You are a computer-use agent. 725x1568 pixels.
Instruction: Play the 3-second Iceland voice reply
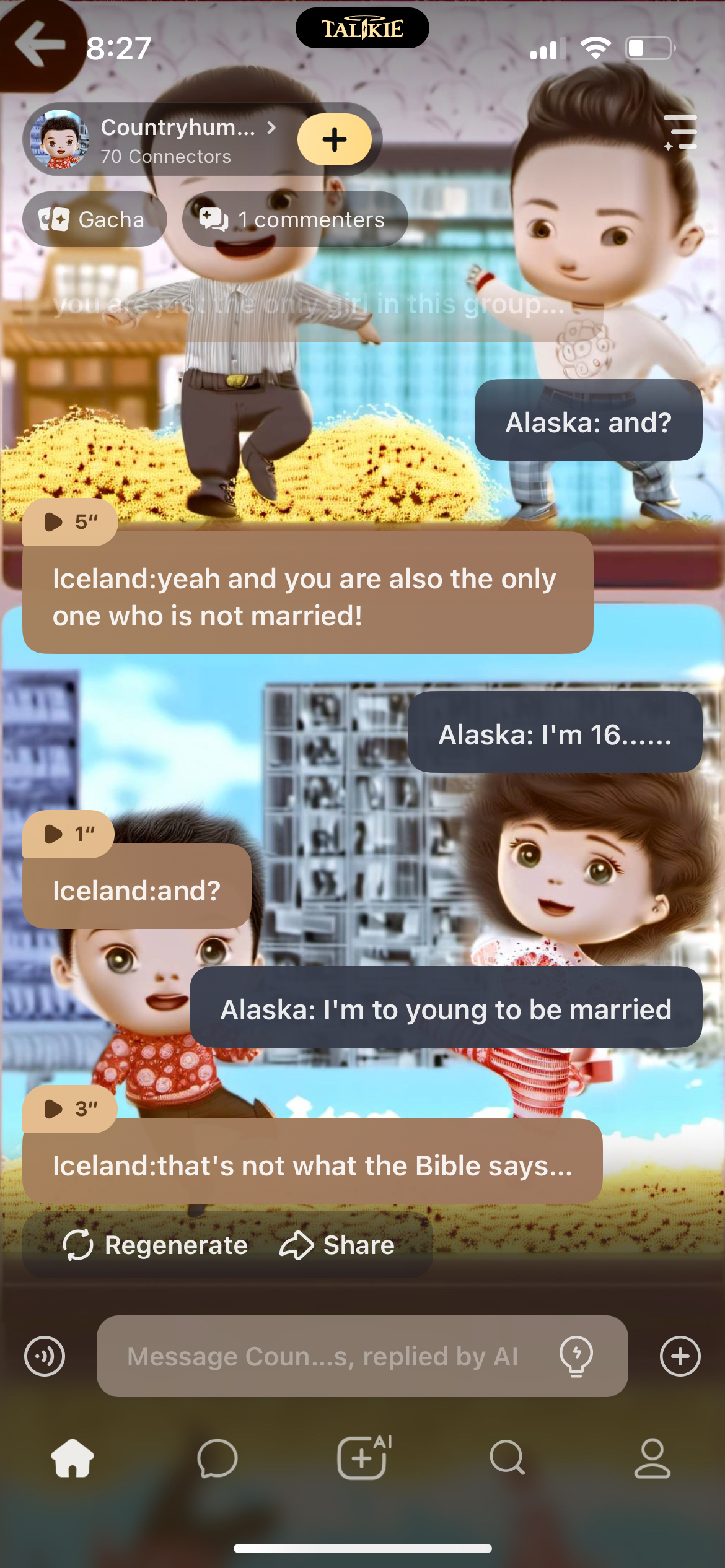tap(69, 1109)
